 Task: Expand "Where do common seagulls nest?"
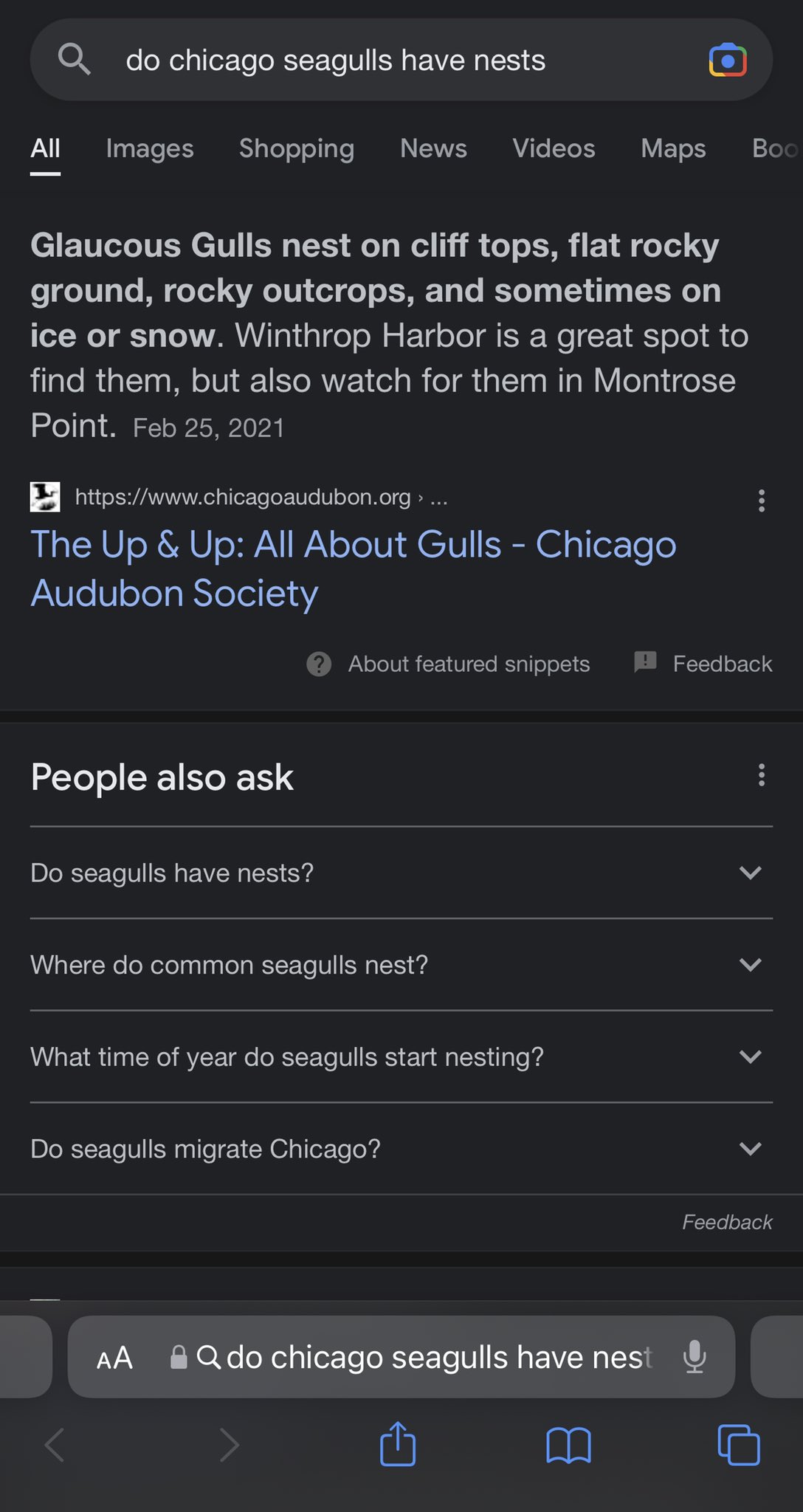(x=401, y=965)
